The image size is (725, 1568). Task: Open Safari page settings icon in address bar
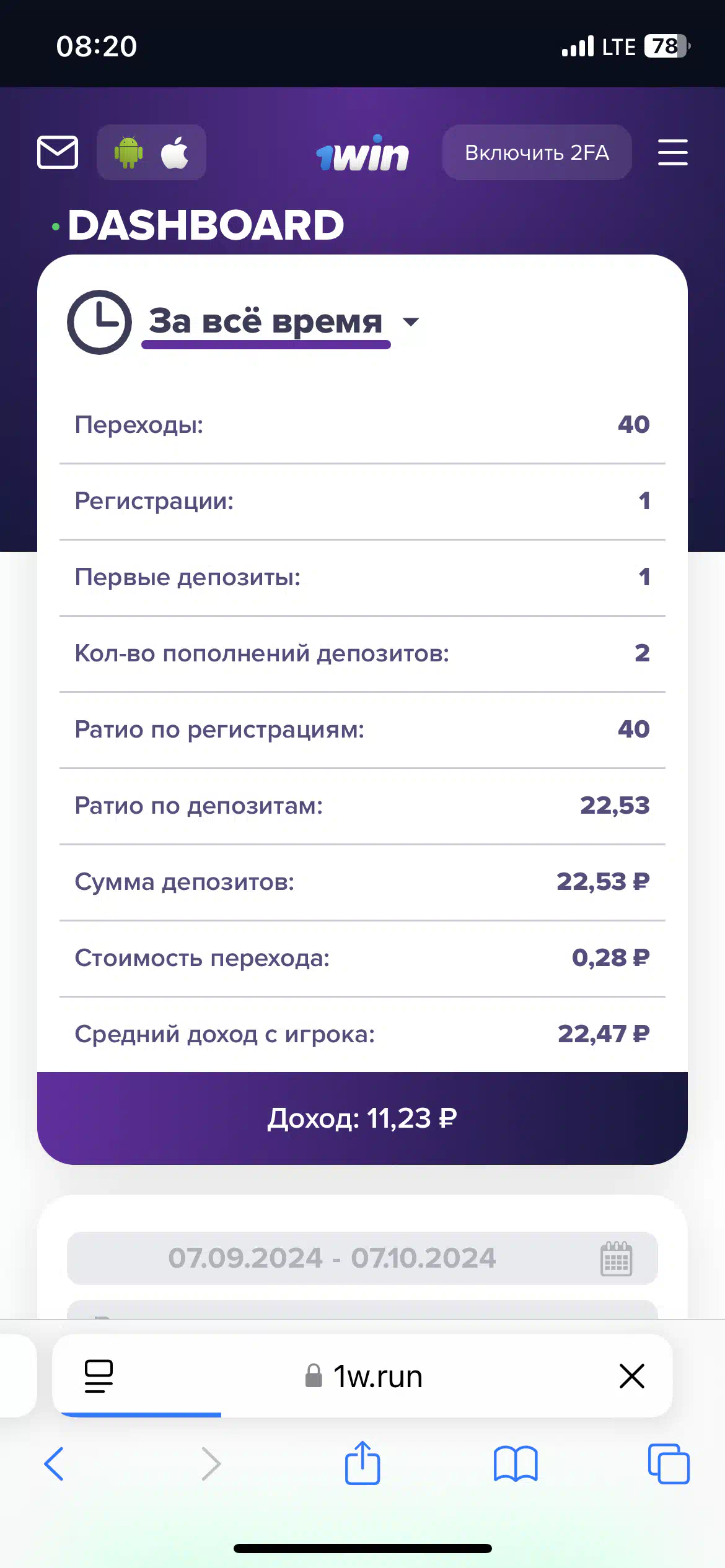[99, 1376]
